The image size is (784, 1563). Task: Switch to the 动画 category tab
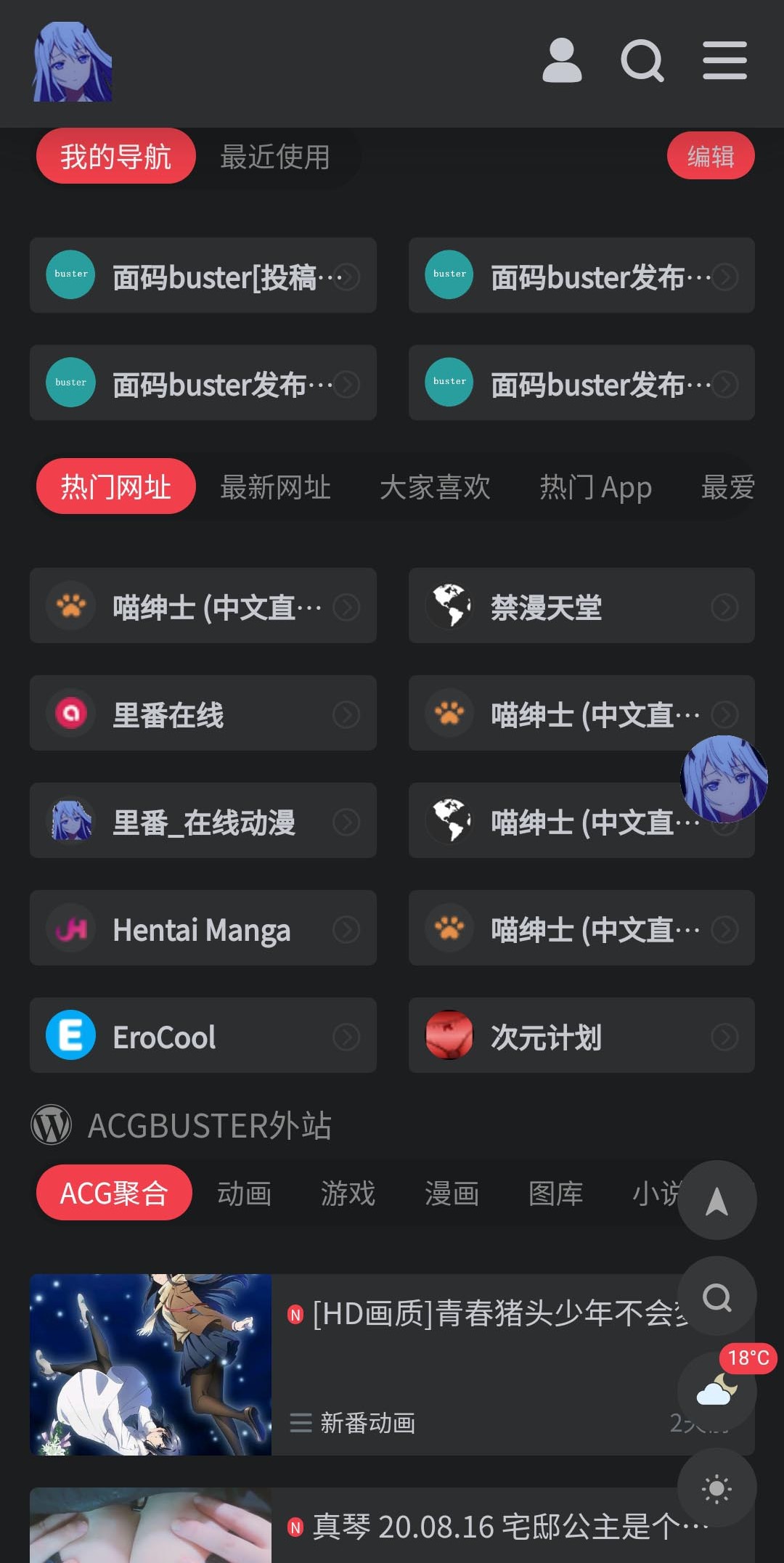pos(245,1193)
